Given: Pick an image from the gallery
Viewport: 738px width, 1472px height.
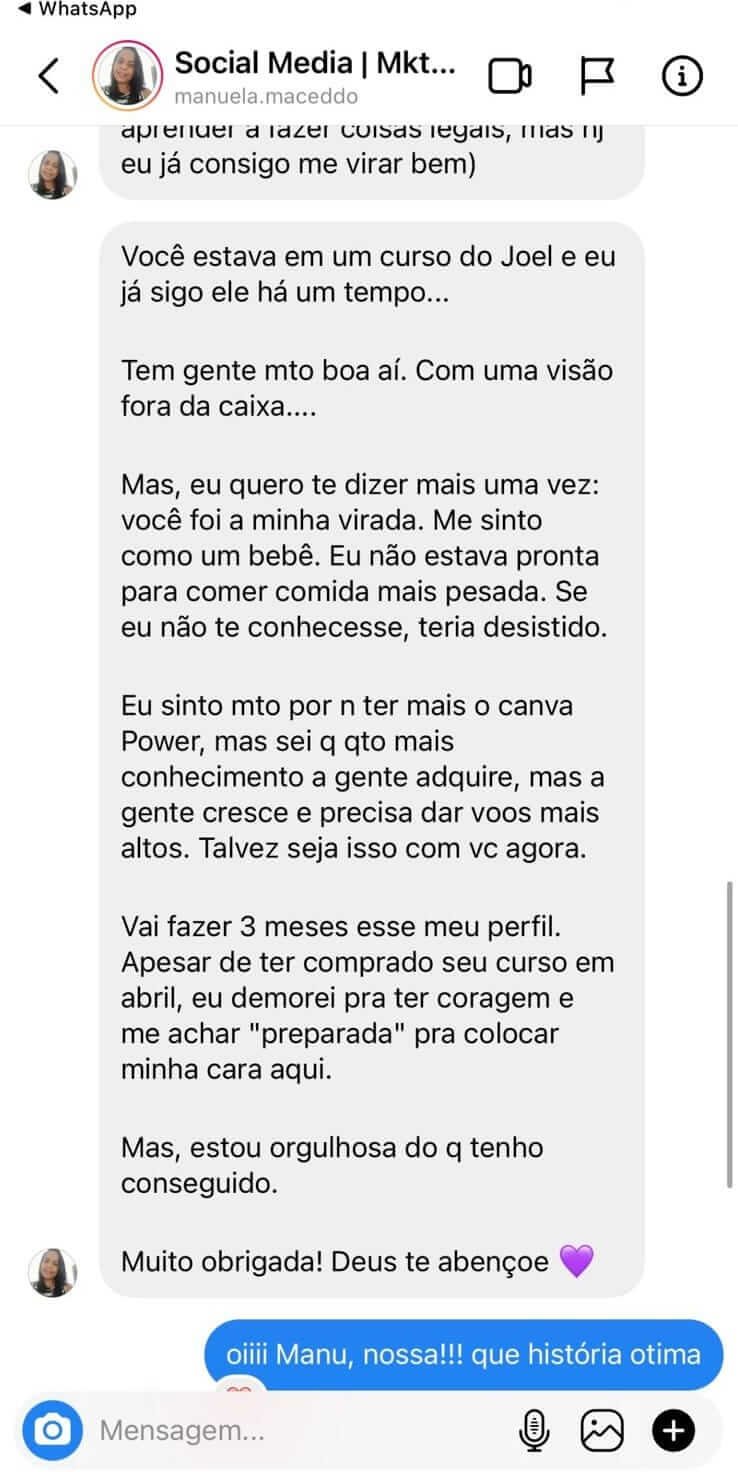Looking at the screenshot, I should point(602,1431).
